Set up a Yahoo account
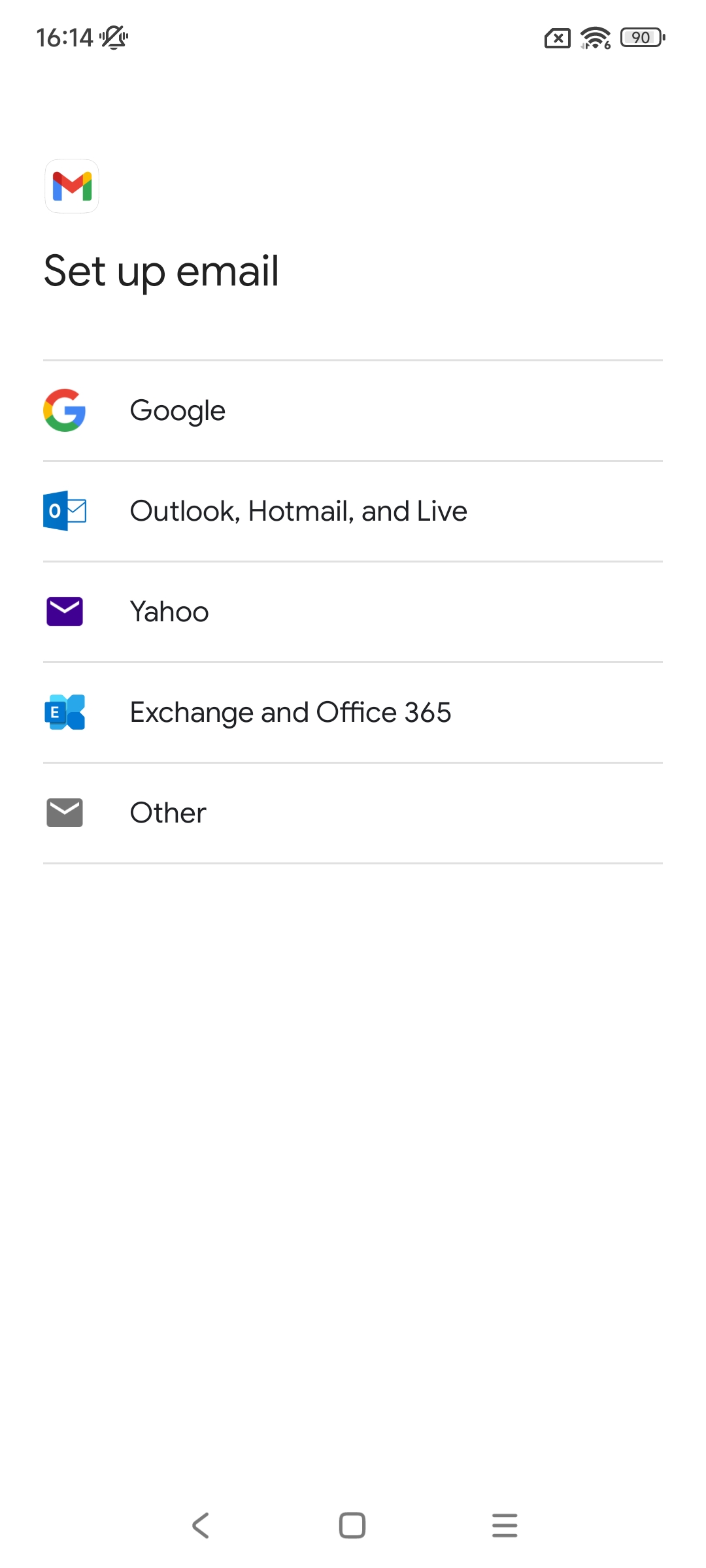This screenshot has height=1568, width=706. [353, 612]
